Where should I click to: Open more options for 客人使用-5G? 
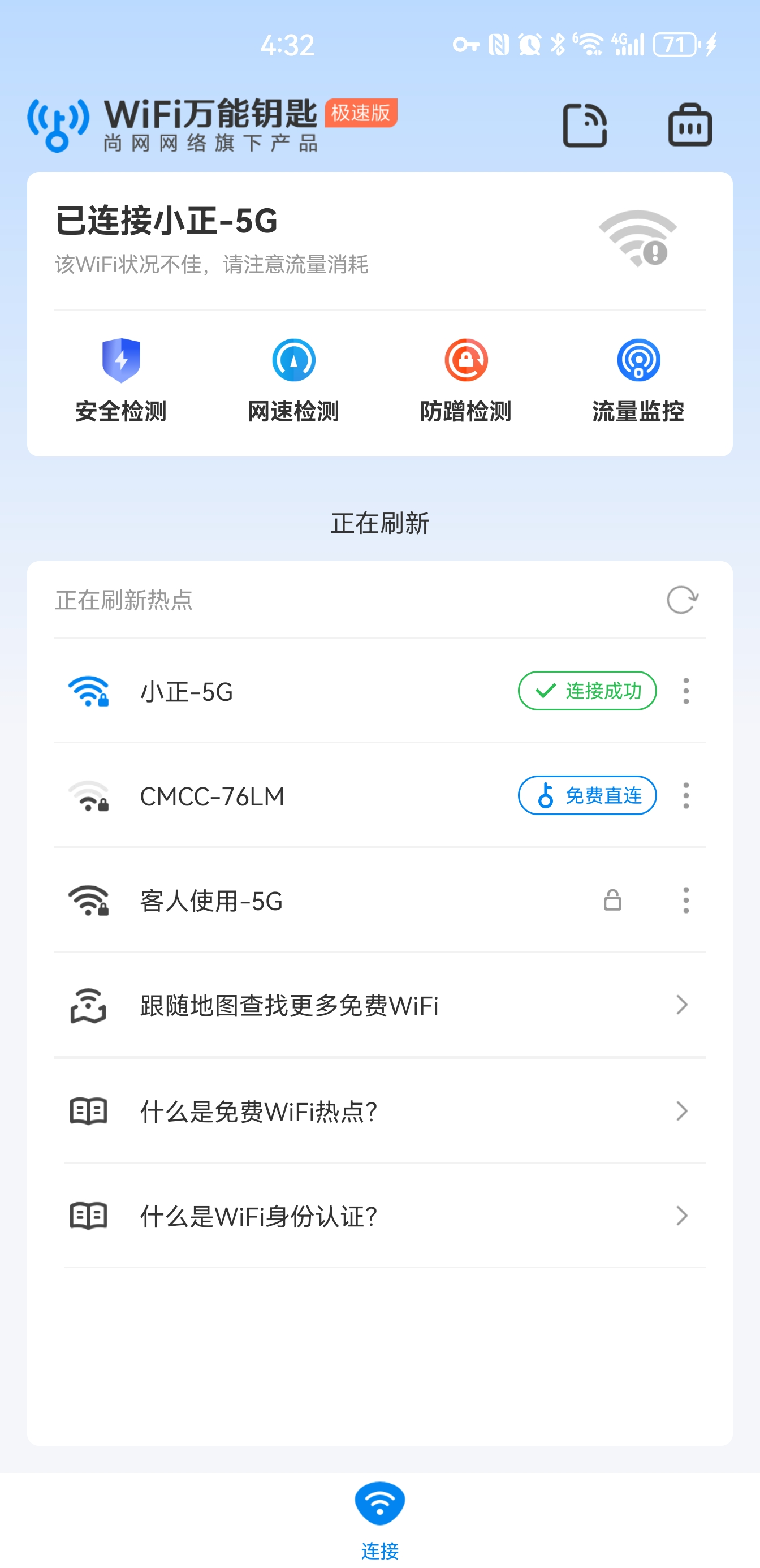tap(686, 901)
